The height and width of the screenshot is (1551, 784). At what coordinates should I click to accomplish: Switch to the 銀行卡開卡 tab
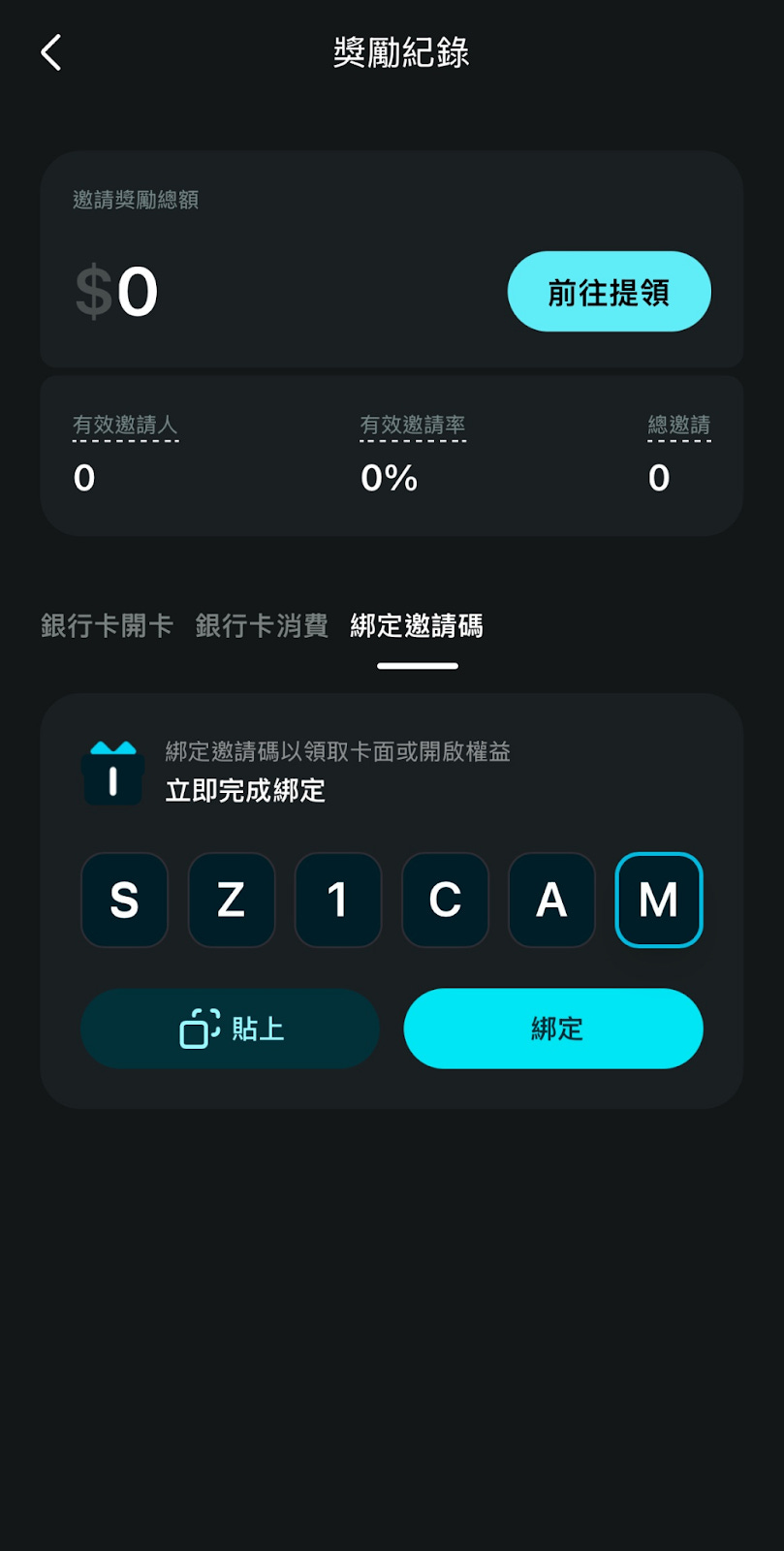pos(105,627)
